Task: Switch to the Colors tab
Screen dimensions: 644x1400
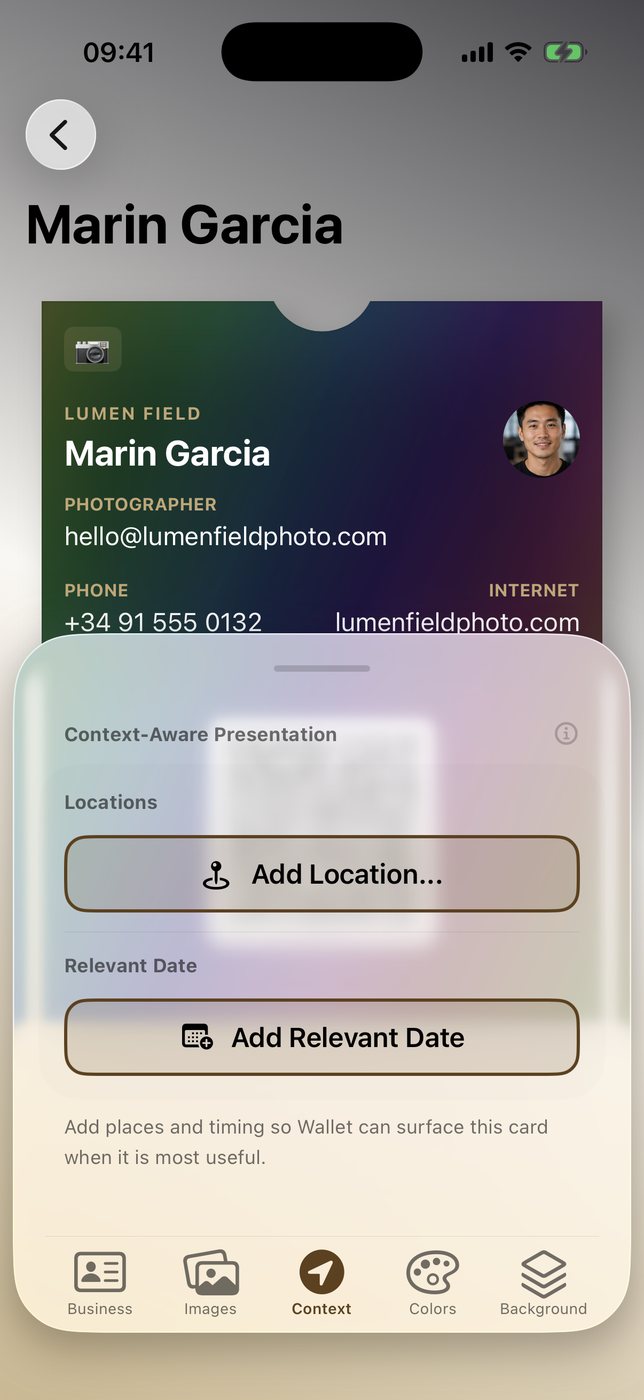Action: 433,1283
